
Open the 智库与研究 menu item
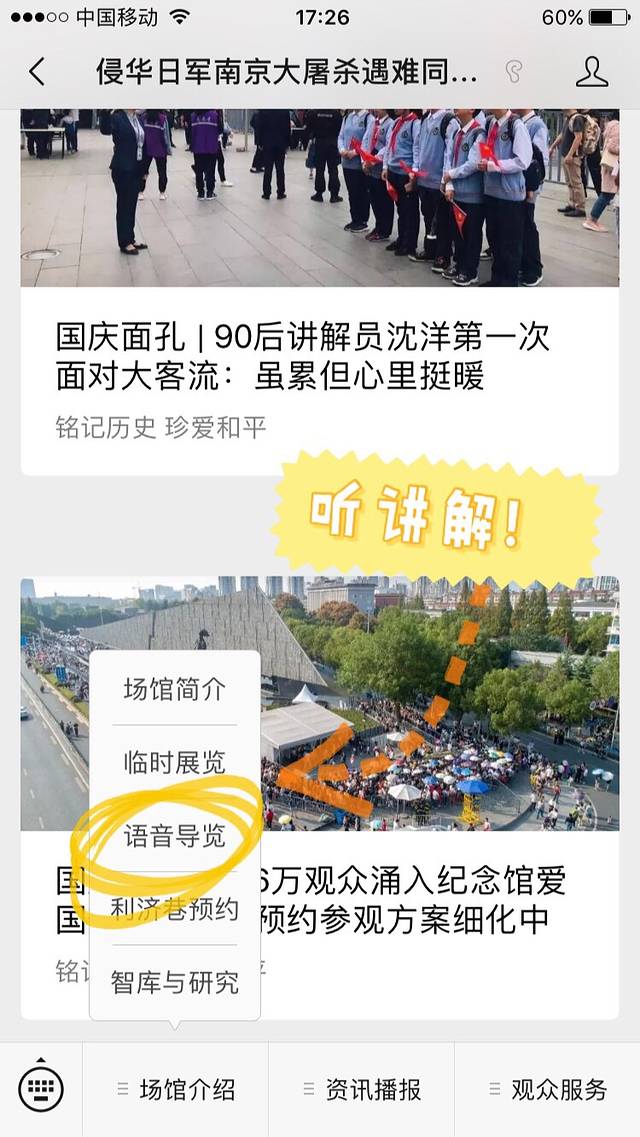click(x=175, y=982)
